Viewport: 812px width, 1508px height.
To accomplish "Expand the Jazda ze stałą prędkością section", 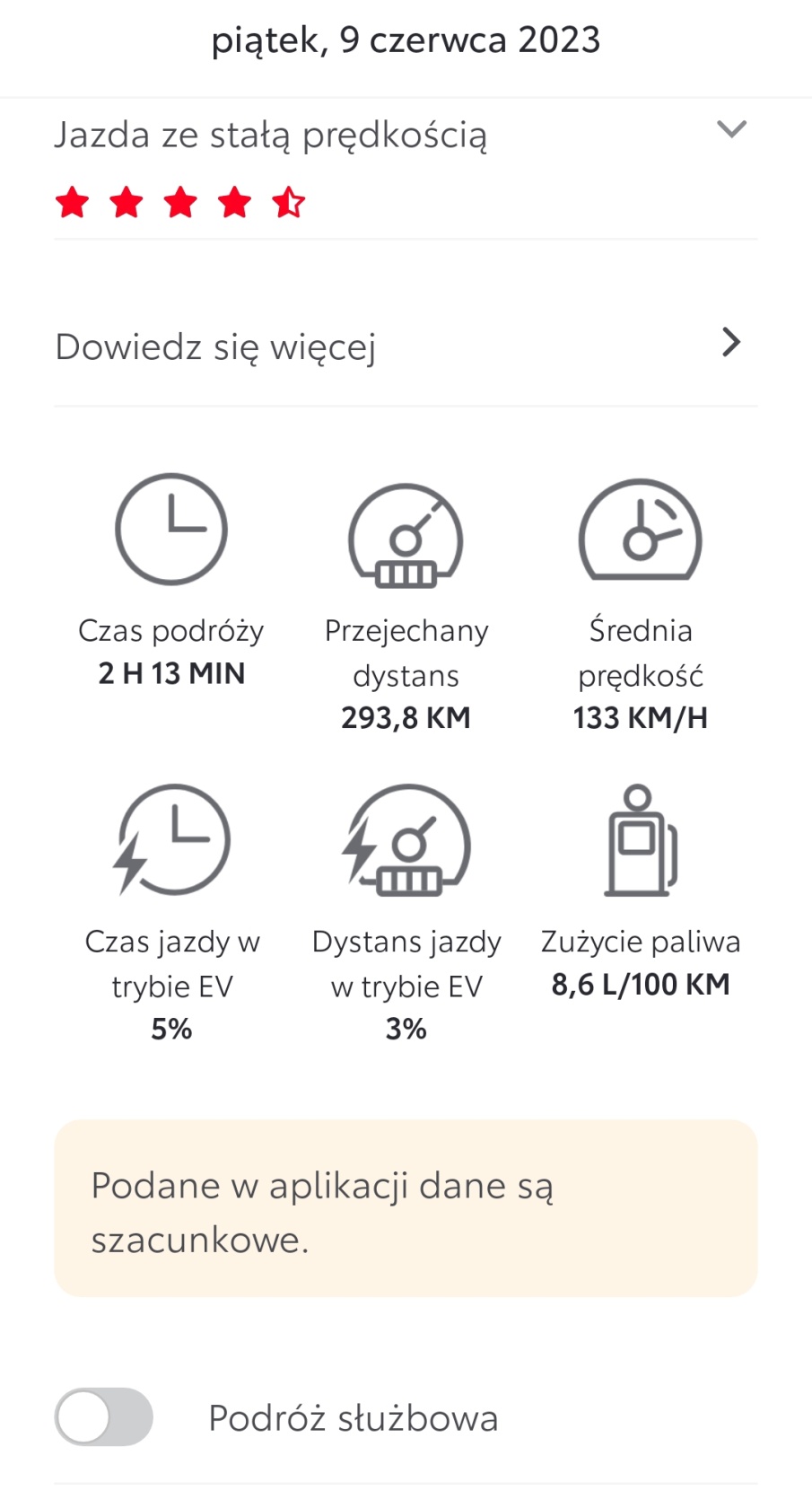I will click(x=731, y=129).
